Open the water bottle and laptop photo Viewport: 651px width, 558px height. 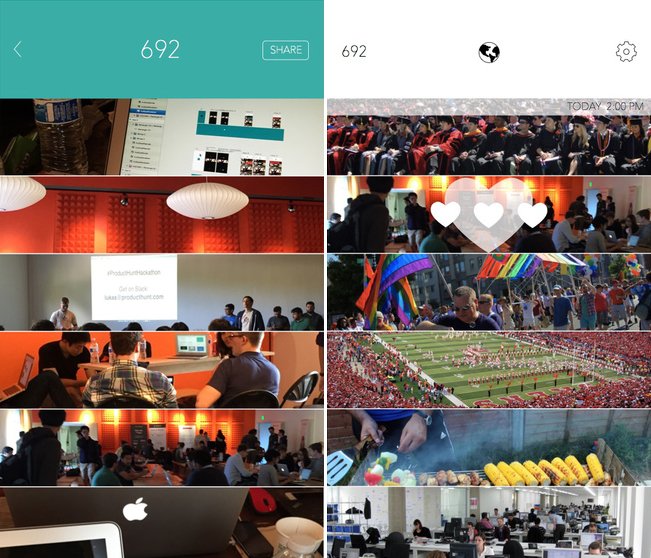pyautogui.click(x=162, y=136)
